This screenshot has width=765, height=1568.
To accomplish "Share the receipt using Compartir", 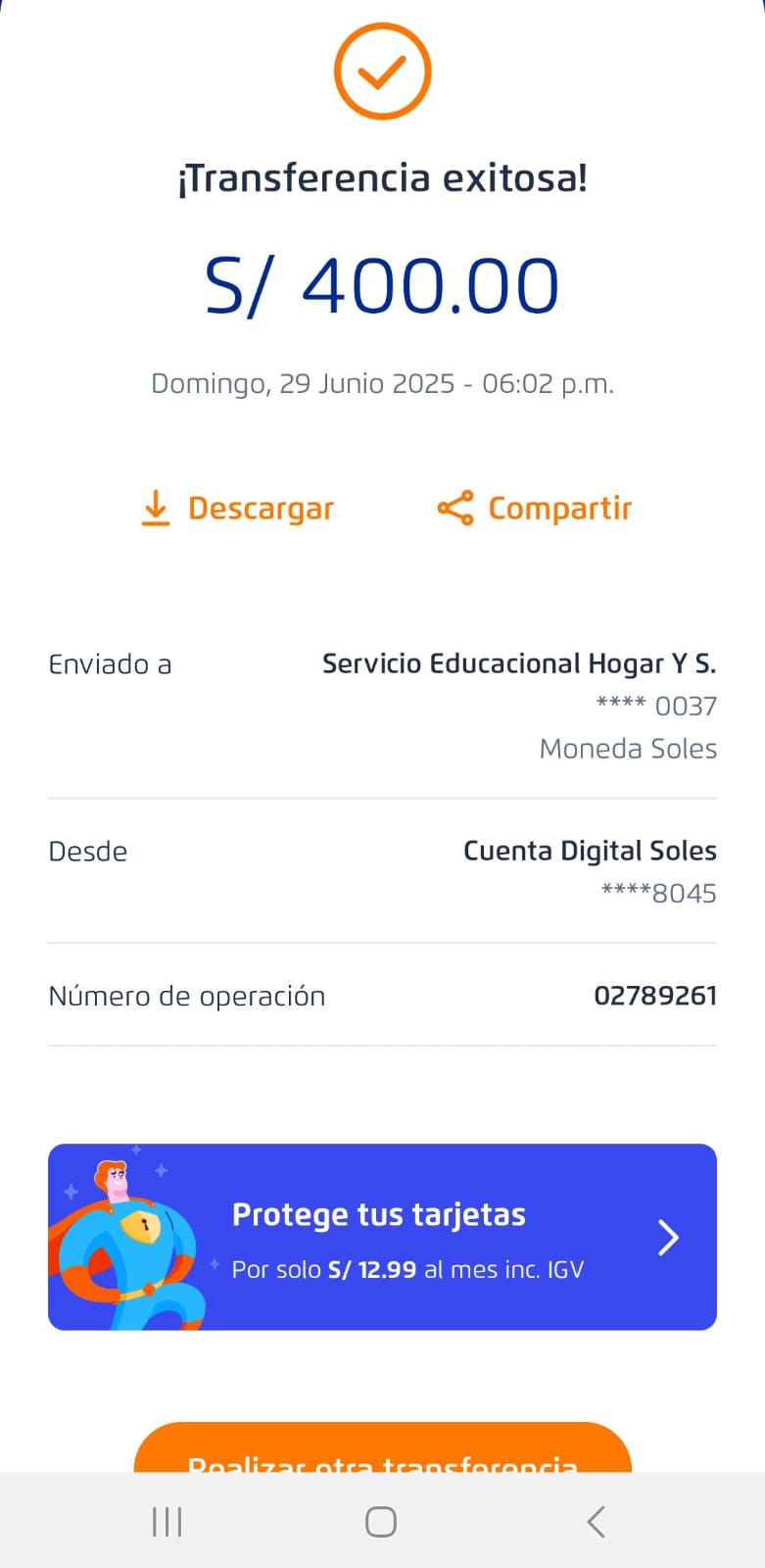I will coord(535,509).
